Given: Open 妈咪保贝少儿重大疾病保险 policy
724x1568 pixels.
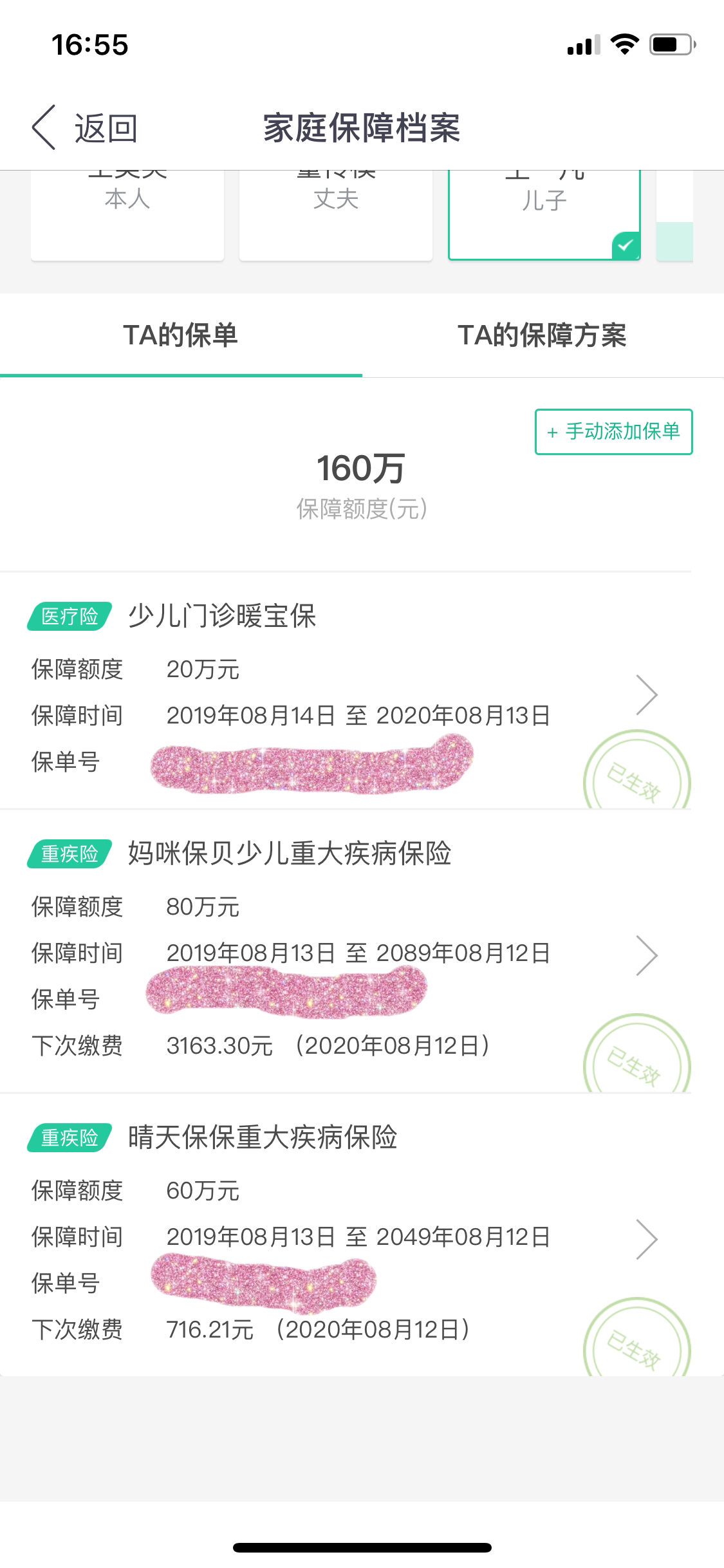Looking at the screenshot, I should click(x=346, y=952).
